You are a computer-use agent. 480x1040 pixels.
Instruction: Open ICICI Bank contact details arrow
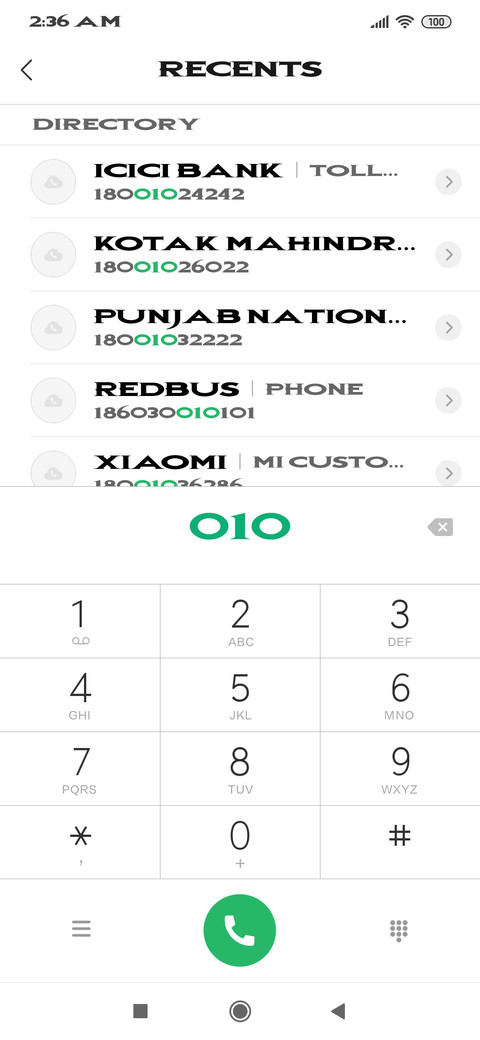tap(448, 182)
